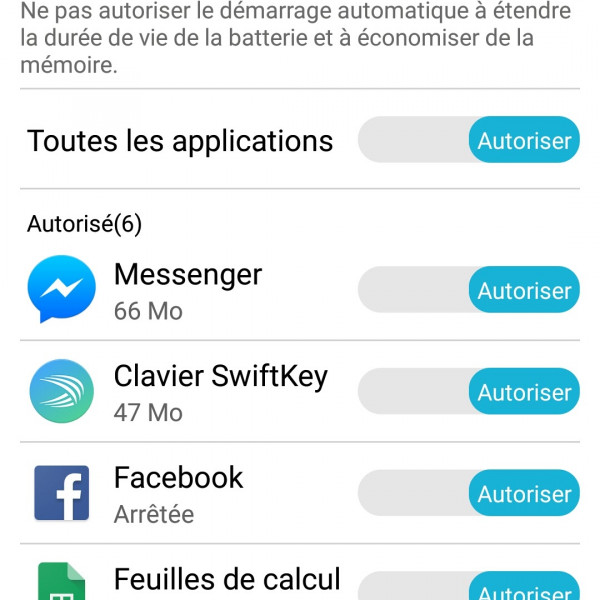Disable auto-start for Messenger
The image size is (600, 600).
tap(468, 291)
